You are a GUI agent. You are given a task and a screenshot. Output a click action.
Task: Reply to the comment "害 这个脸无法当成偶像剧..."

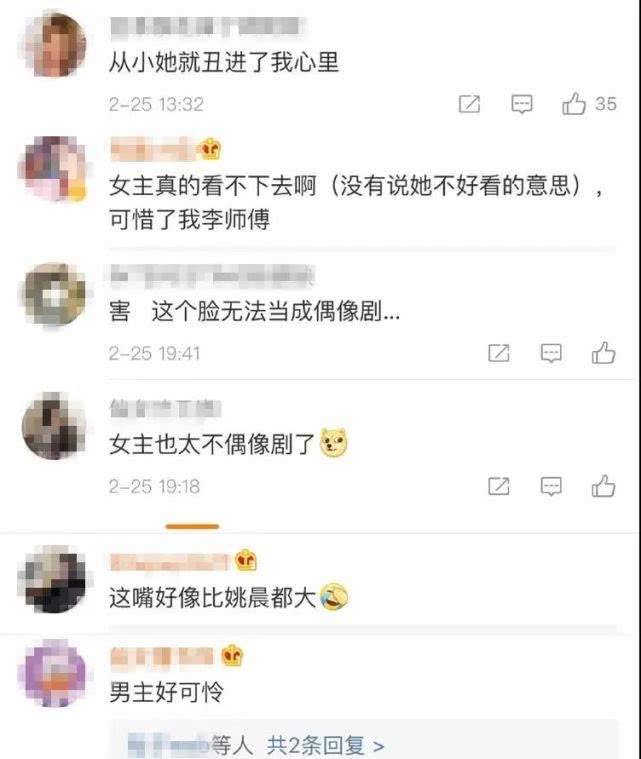point(551,353)
